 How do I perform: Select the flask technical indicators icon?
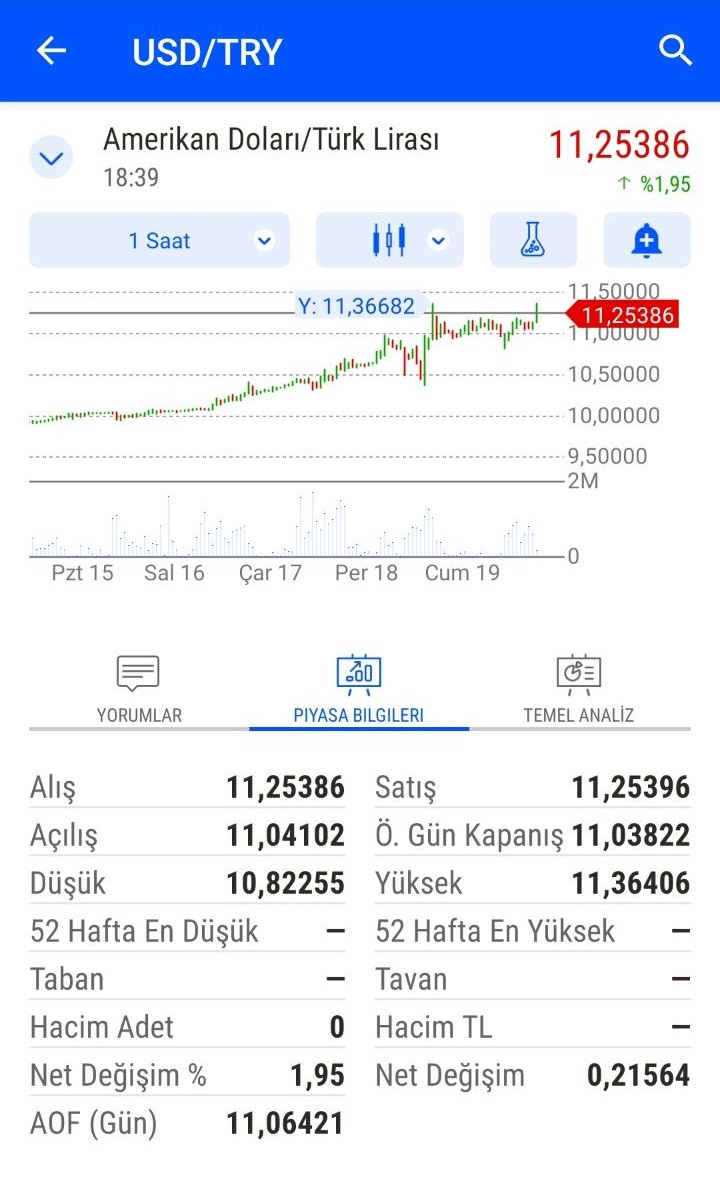coord(533,239)
